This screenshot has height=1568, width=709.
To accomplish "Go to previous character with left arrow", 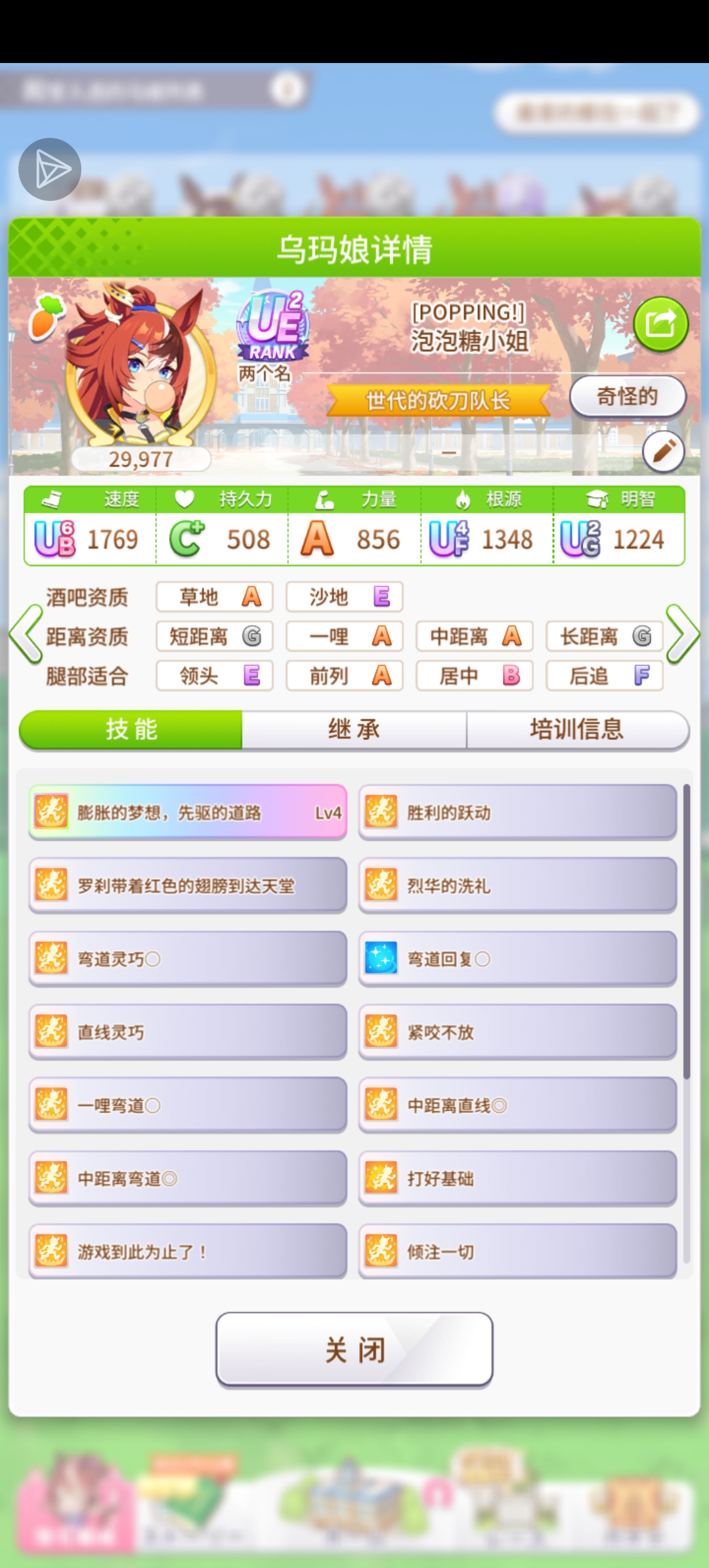I will pos(26,634).
